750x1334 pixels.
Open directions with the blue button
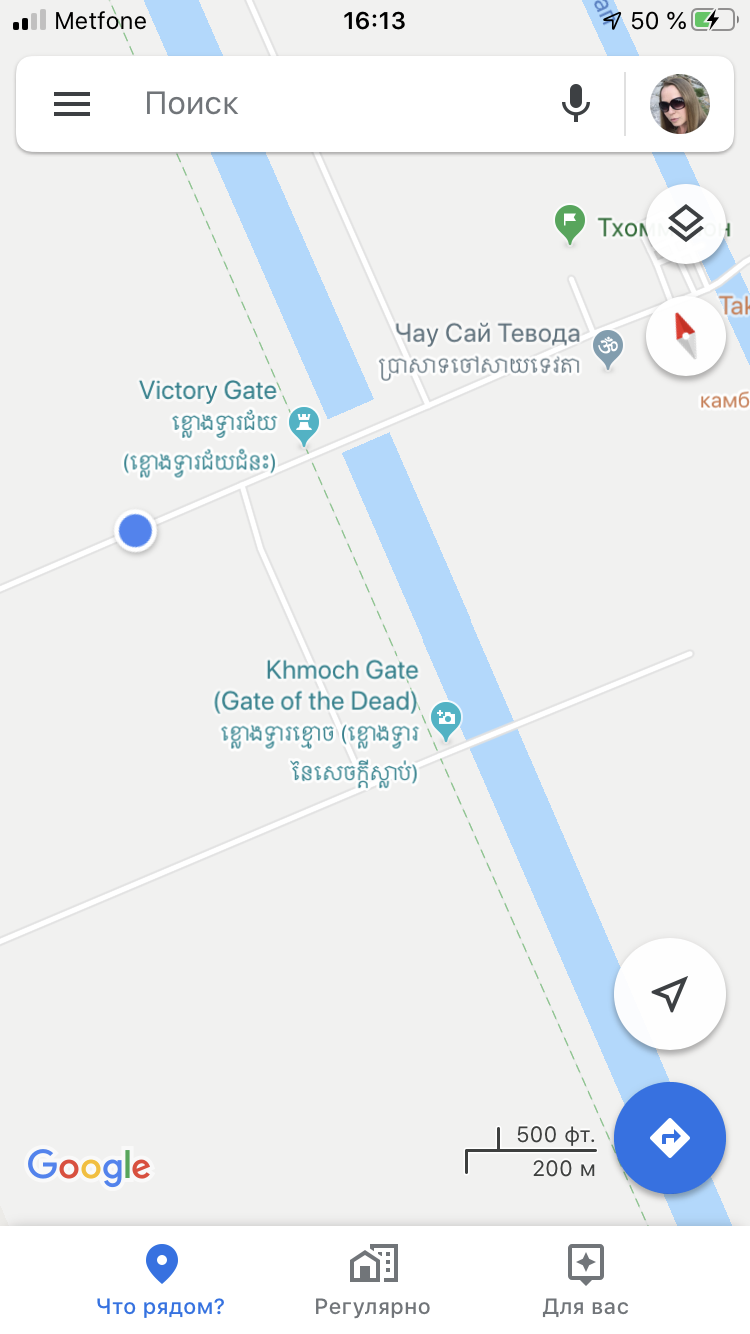[x=669, y=1138]
